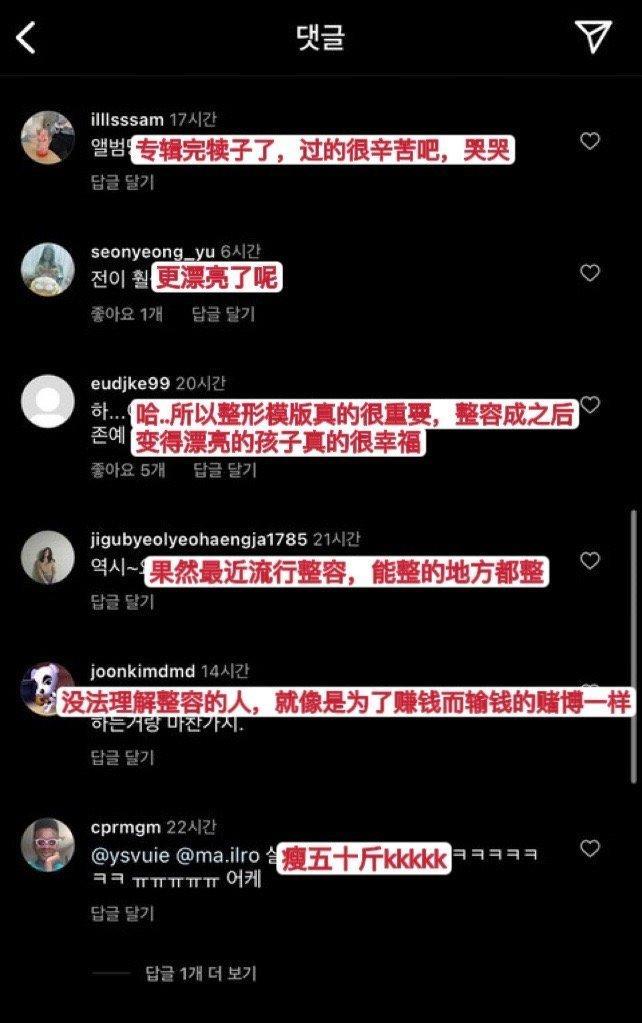Screen dimensions: 642x1023
Task: Like the comment by illlsssam
Action: click(590, 141)
